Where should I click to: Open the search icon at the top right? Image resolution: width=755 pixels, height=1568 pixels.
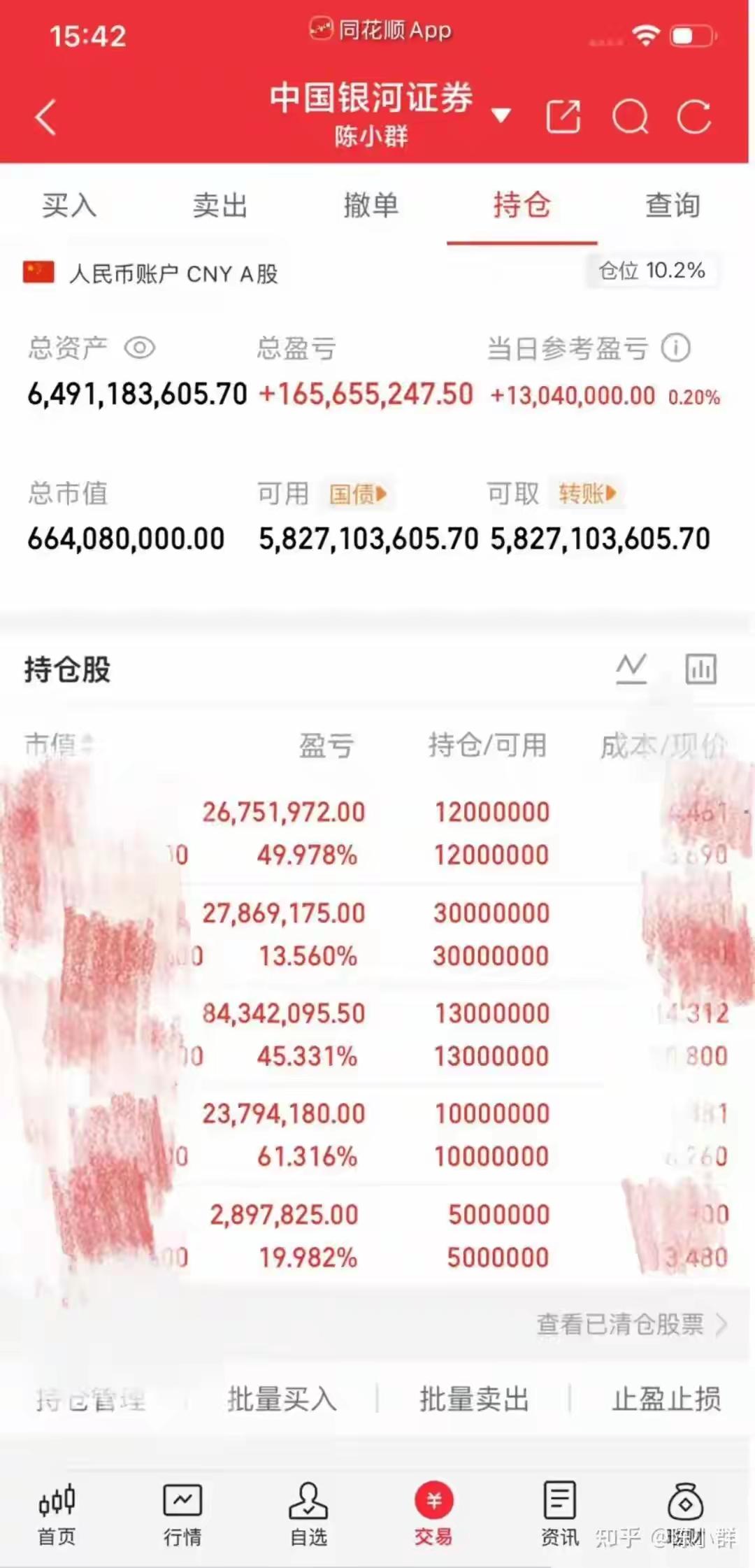pyautogui.click(x=631, y=115)
